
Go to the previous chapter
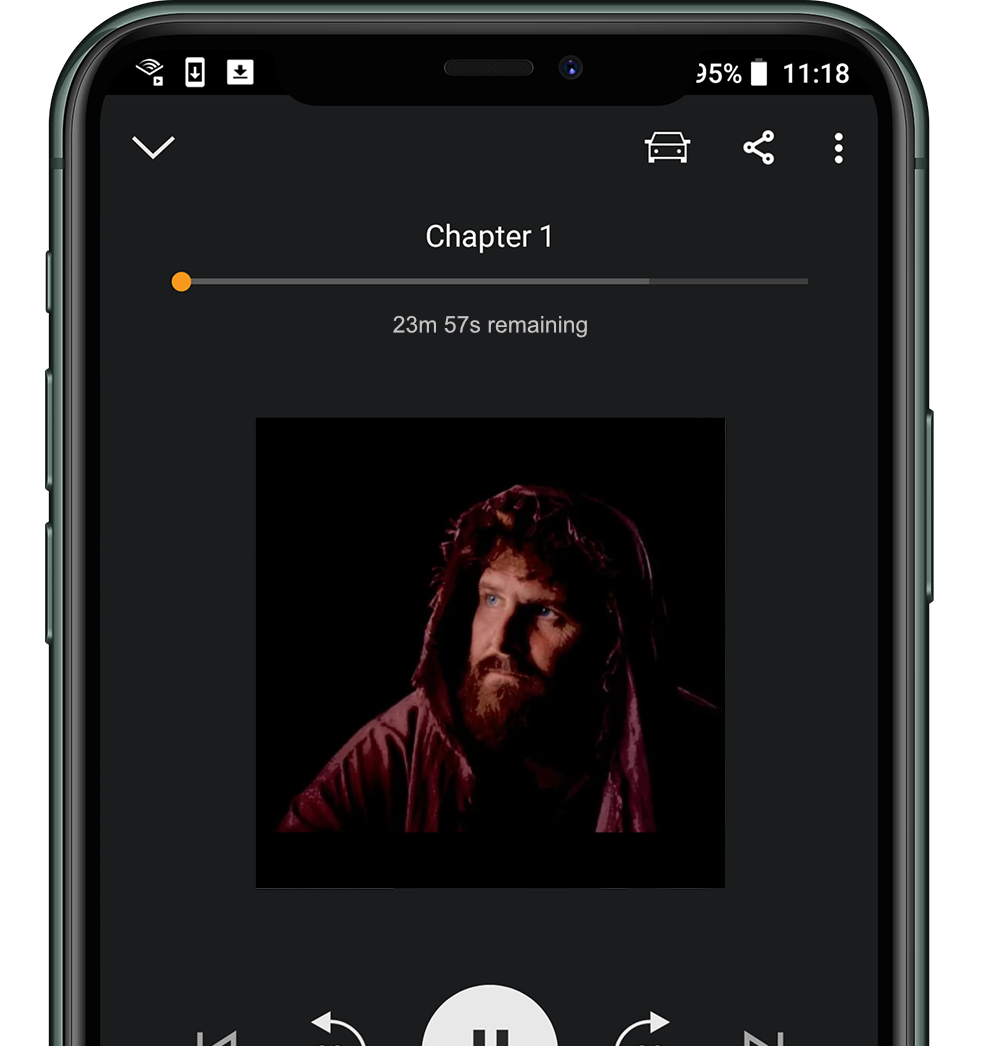218,1036
